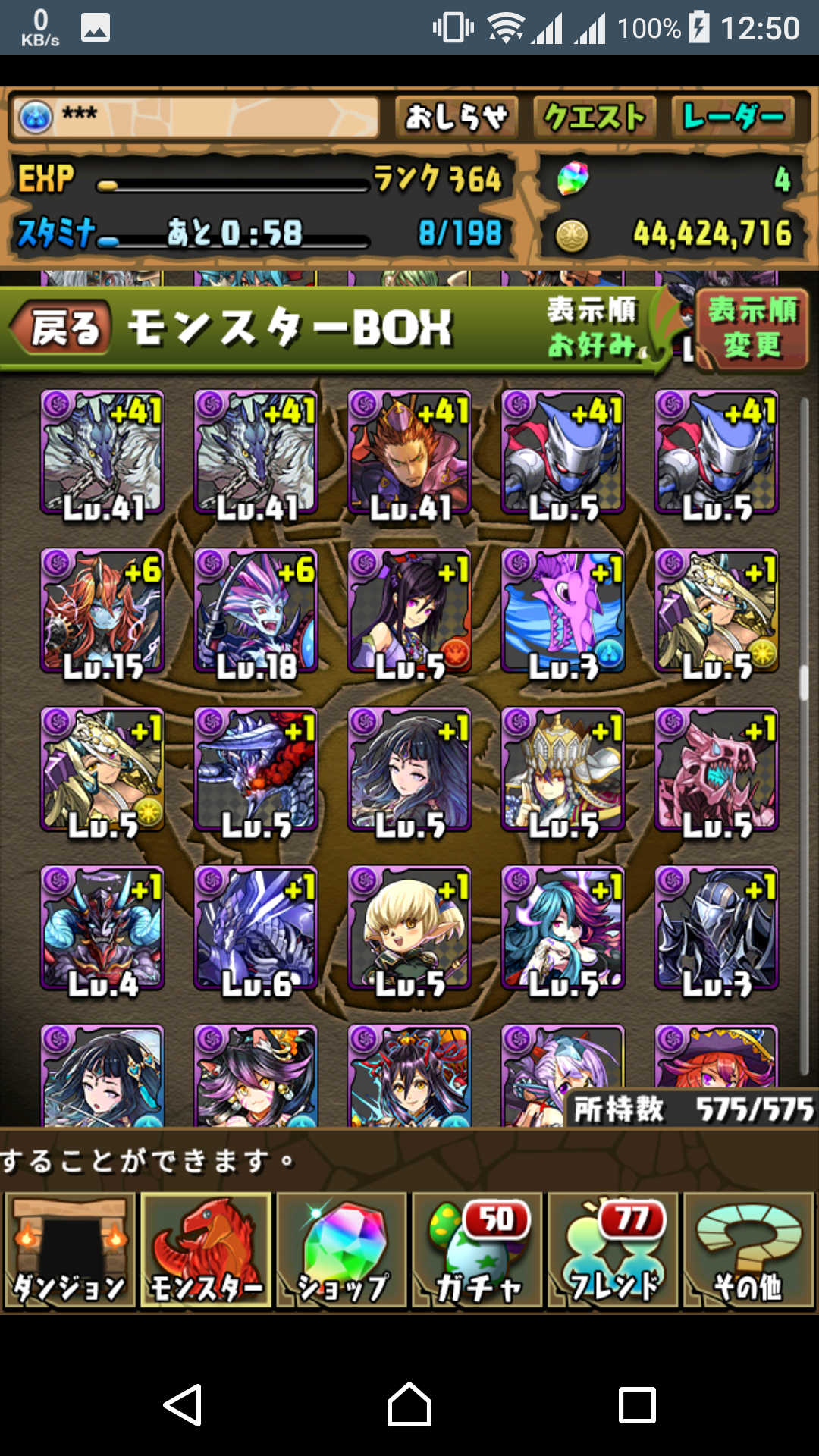Open the ショップ tab
The width and height of the screenshot is (819, 1456).
pos(342,1250)
